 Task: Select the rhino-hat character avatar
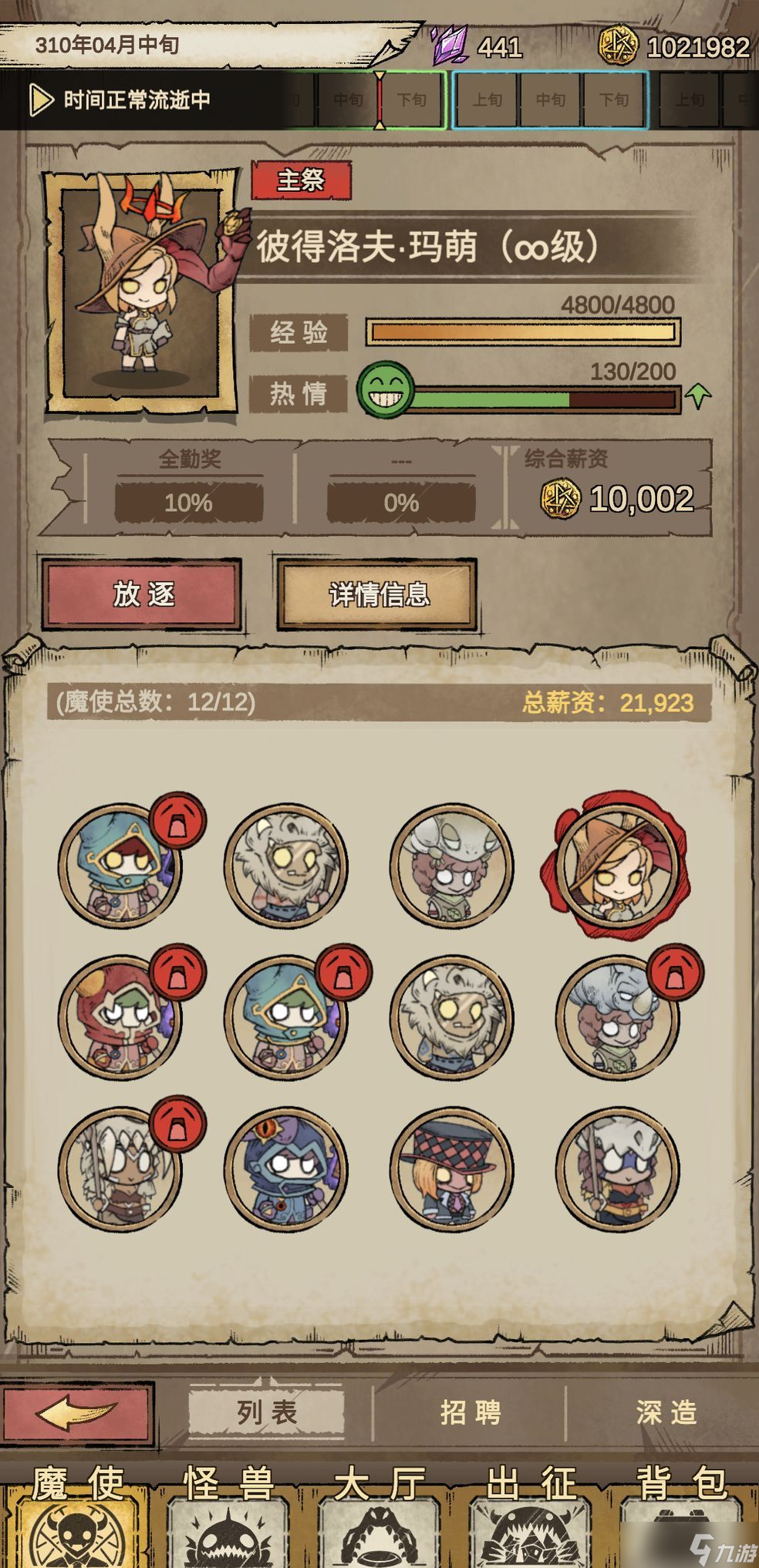[x=617, y=1018]
